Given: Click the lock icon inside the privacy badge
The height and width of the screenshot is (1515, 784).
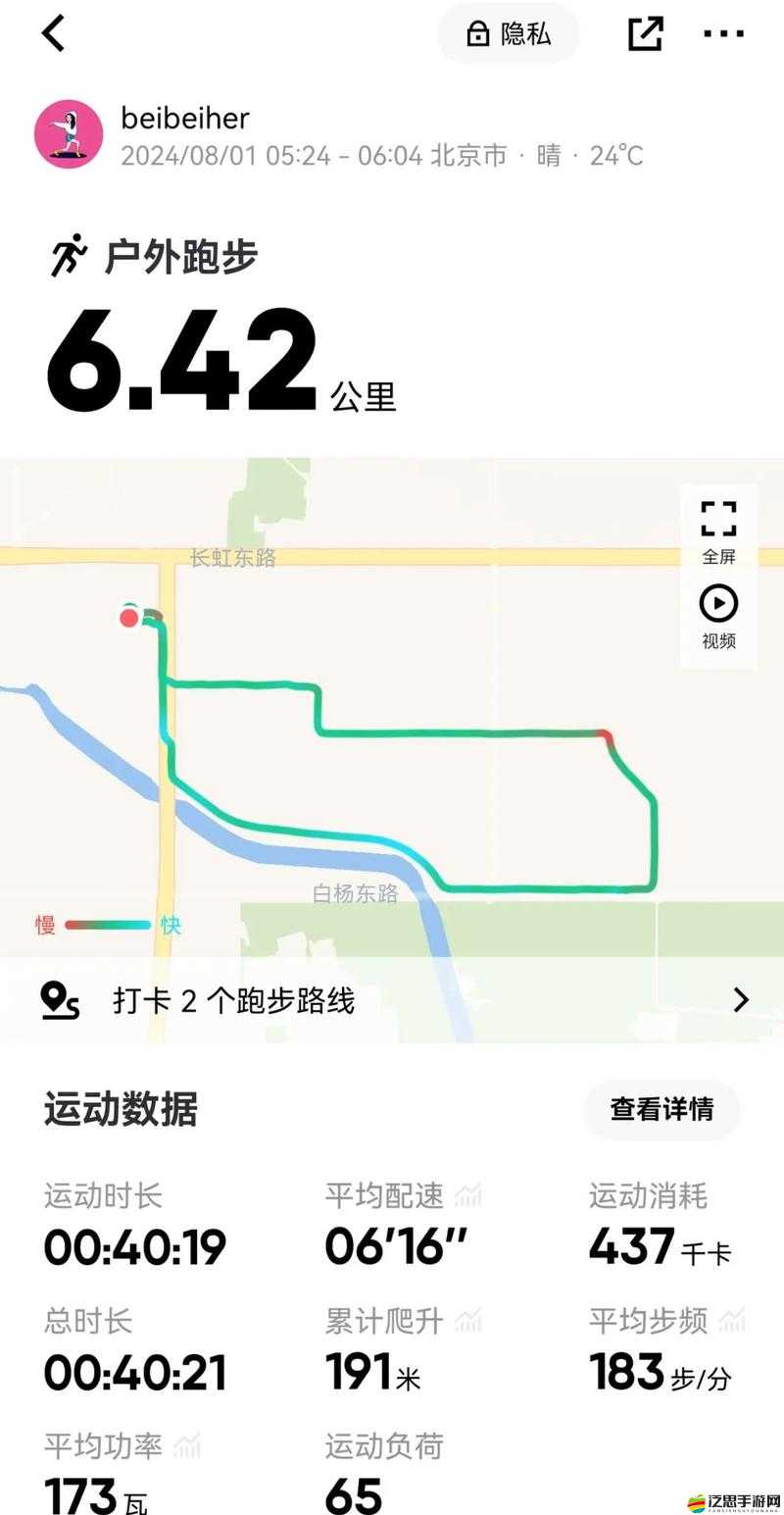Looking at the screenshot, I should (476, 34).
